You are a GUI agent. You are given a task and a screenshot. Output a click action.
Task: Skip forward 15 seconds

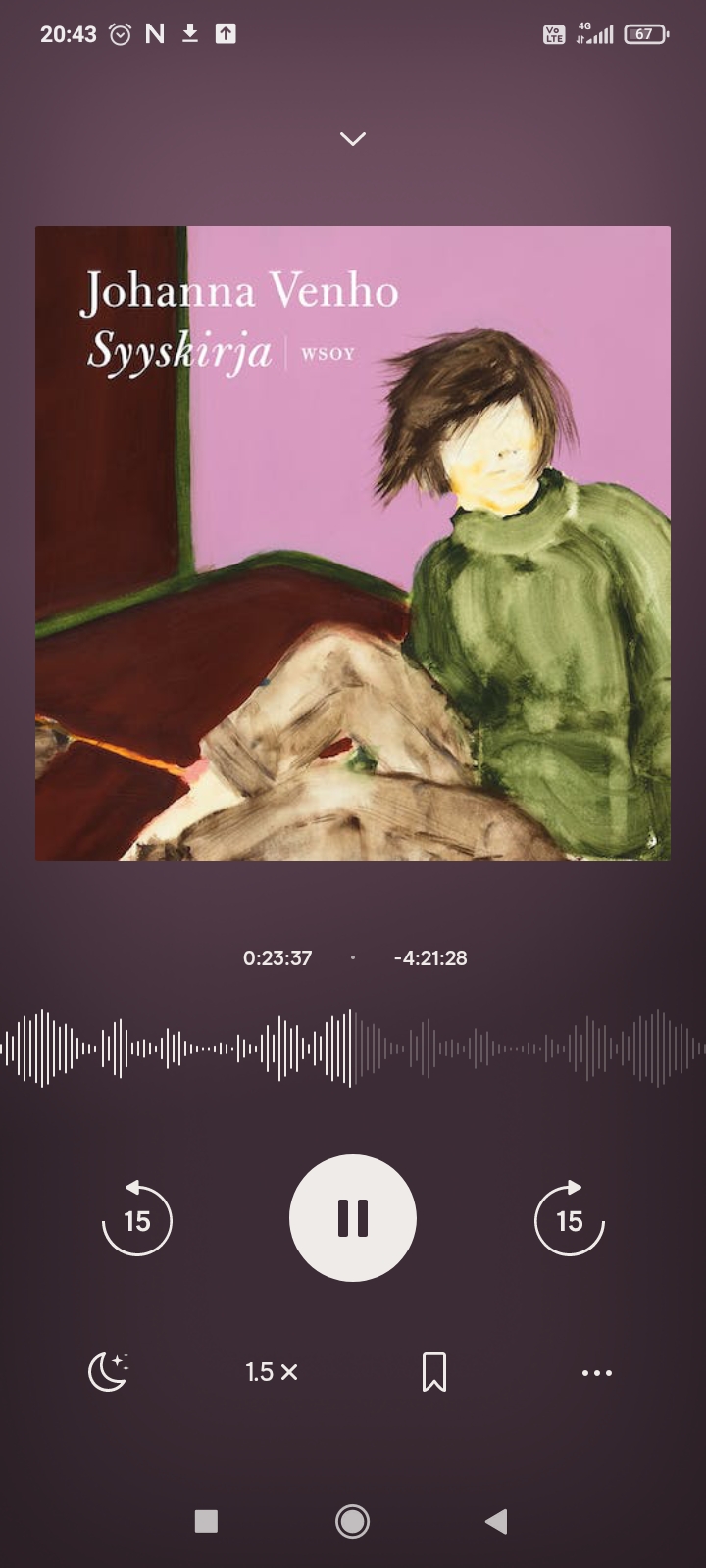[570, 1219]
